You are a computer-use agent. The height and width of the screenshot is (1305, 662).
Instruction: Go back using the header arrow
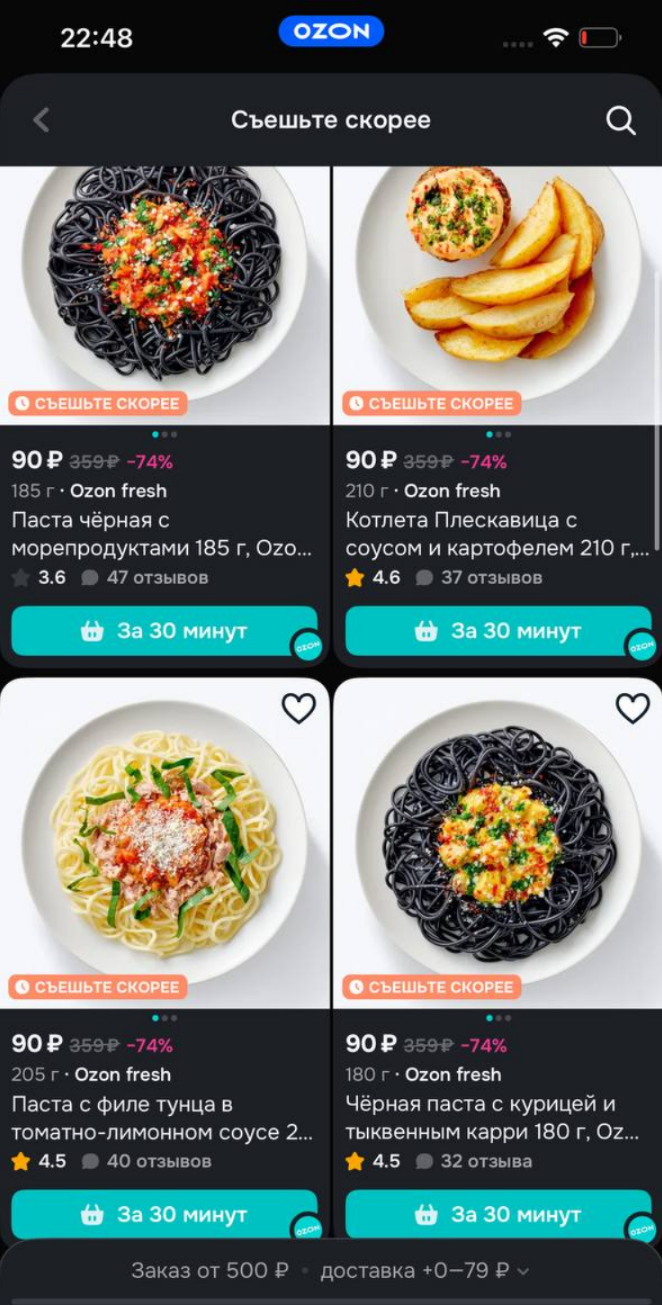41,120
